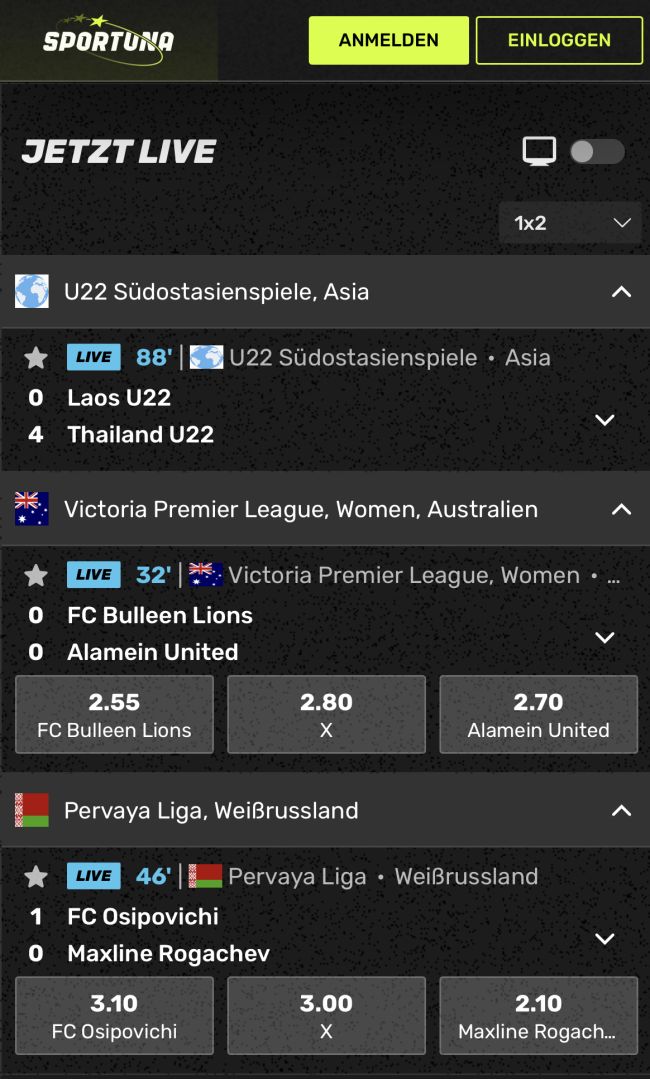Viewport: 650px width, 1079px height.
Task: Bet on FC Osipovichi at 3.10
Action: tap(114, 1015)
